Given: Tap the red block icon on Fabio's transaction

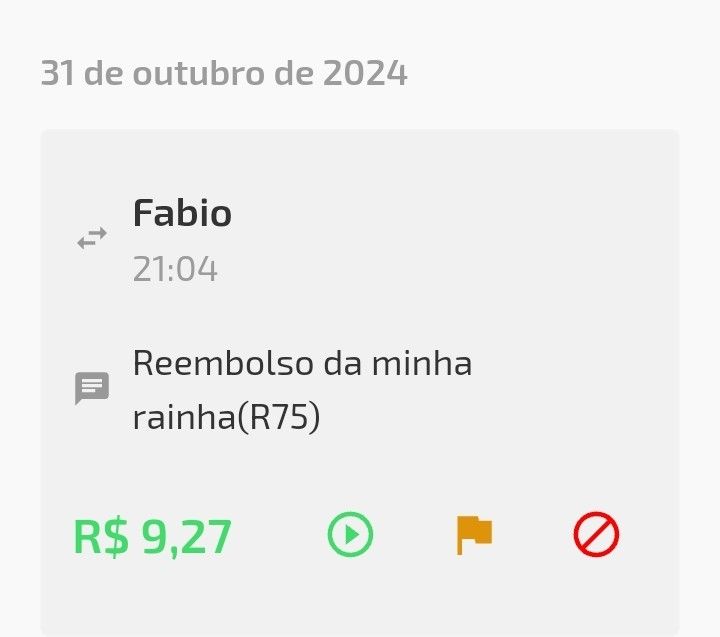Looking at the screenshot, I should click(x=596, y=535).
